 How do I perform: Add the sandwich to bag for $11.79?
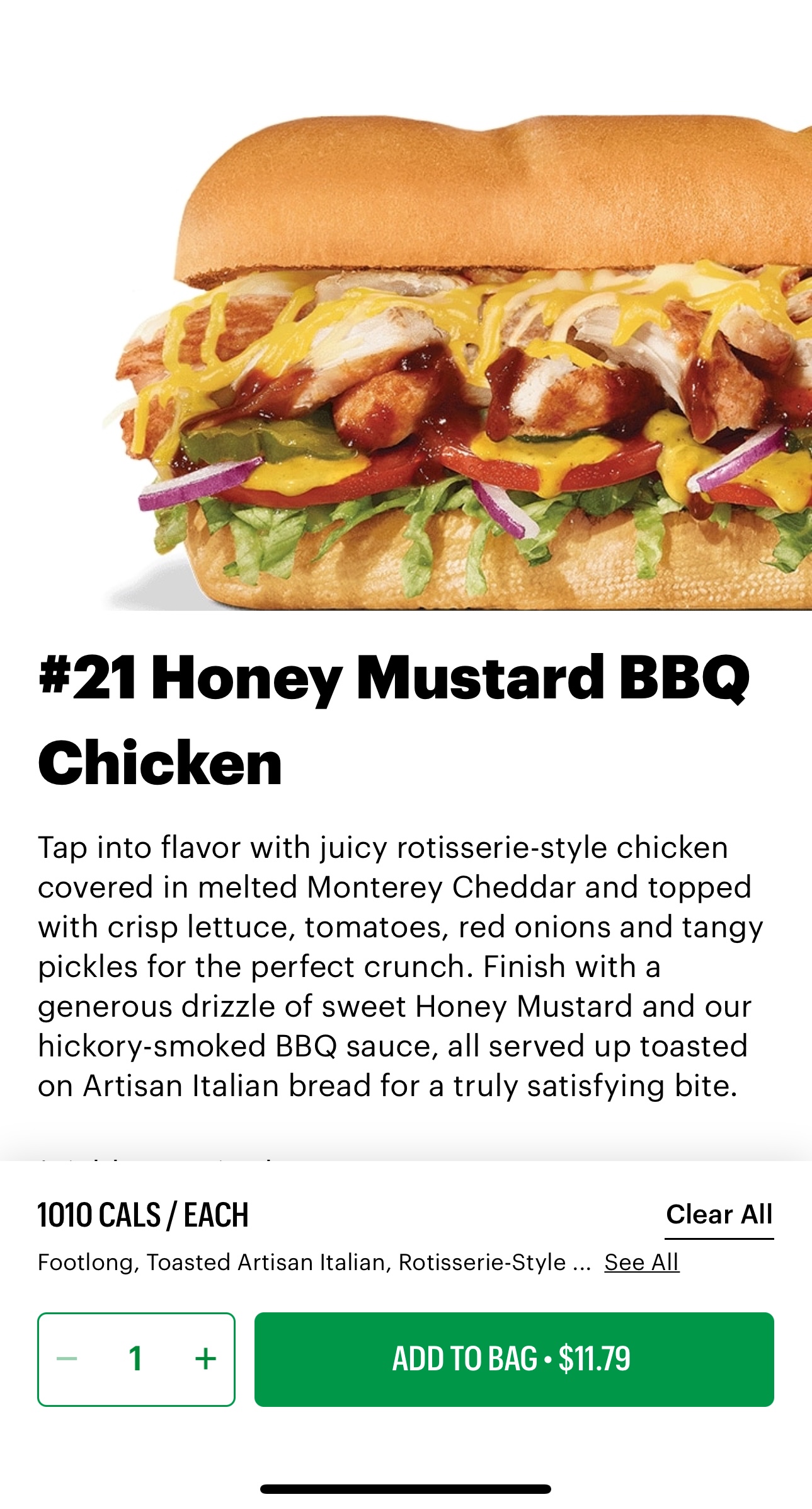(513, 1359)
